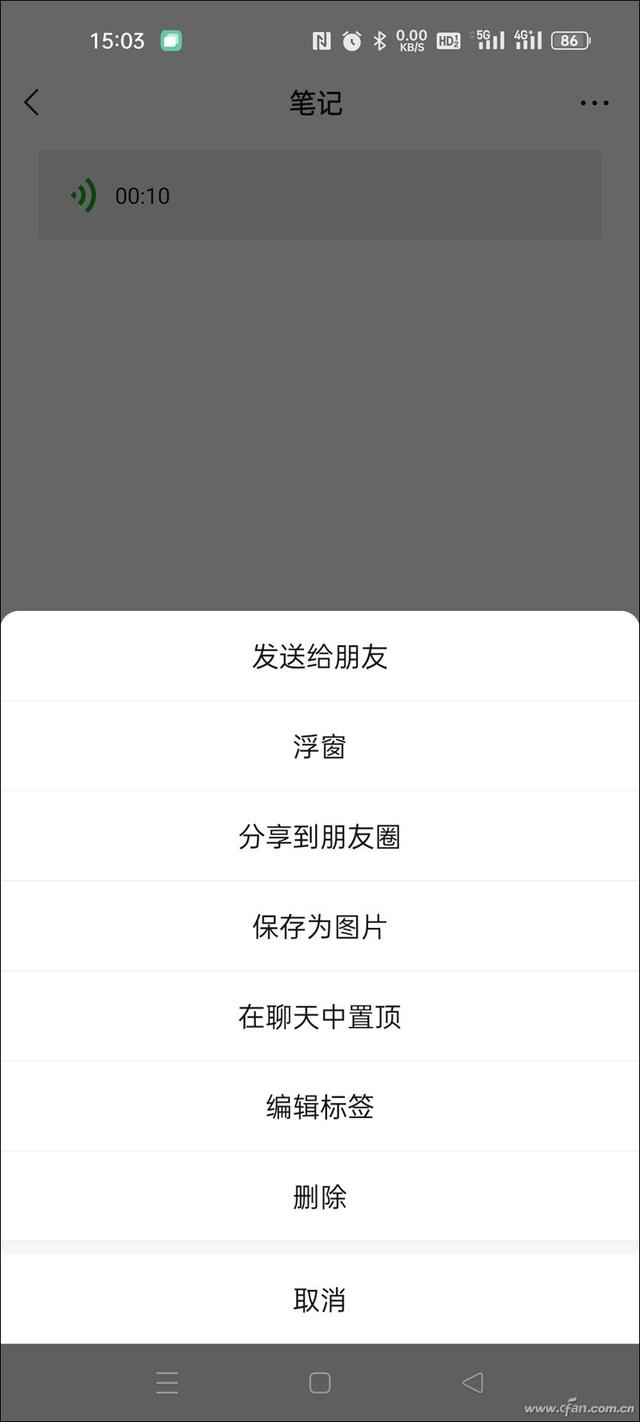Pin note with 在聊天中置顶

(320, 1017)
